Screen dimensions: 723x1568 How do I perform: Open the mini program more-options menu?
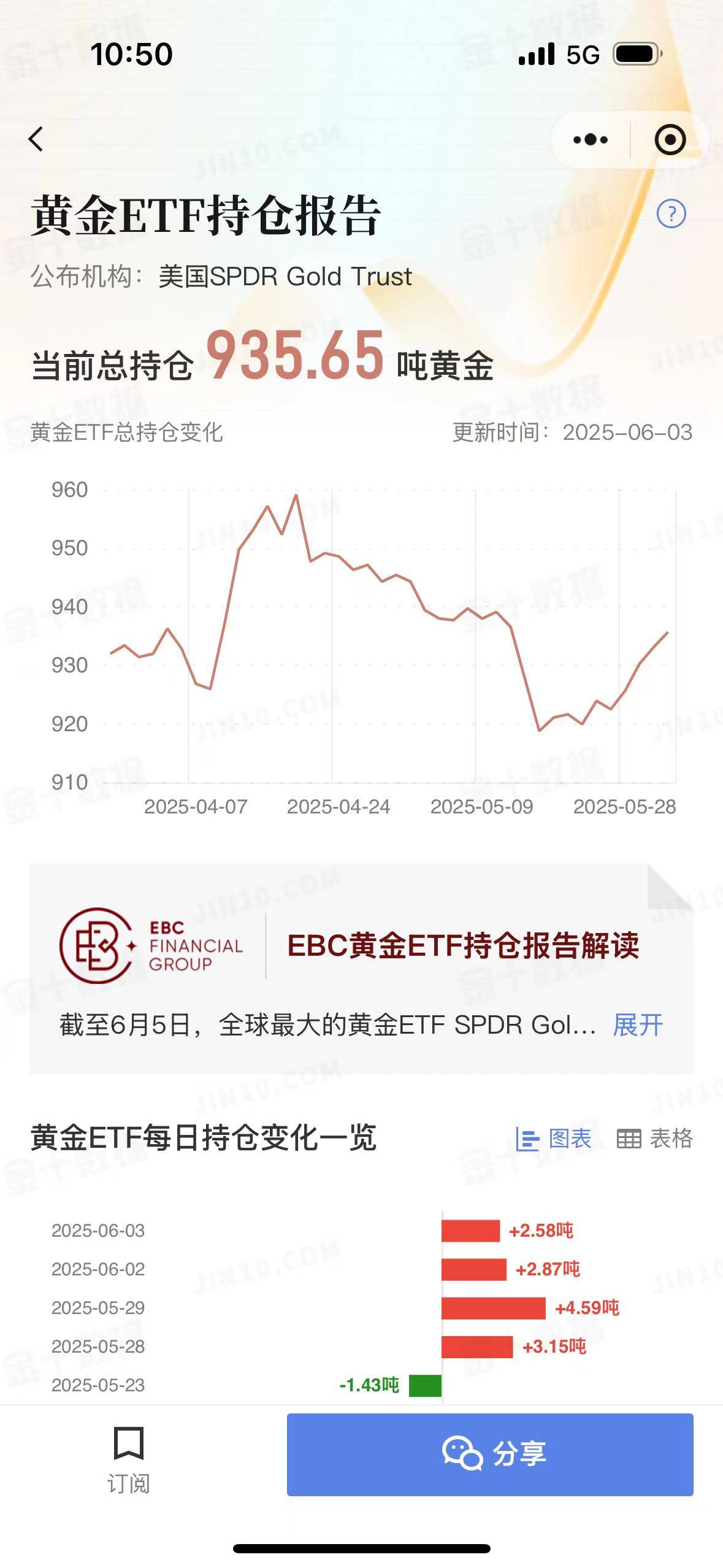(x=590, y=140)
